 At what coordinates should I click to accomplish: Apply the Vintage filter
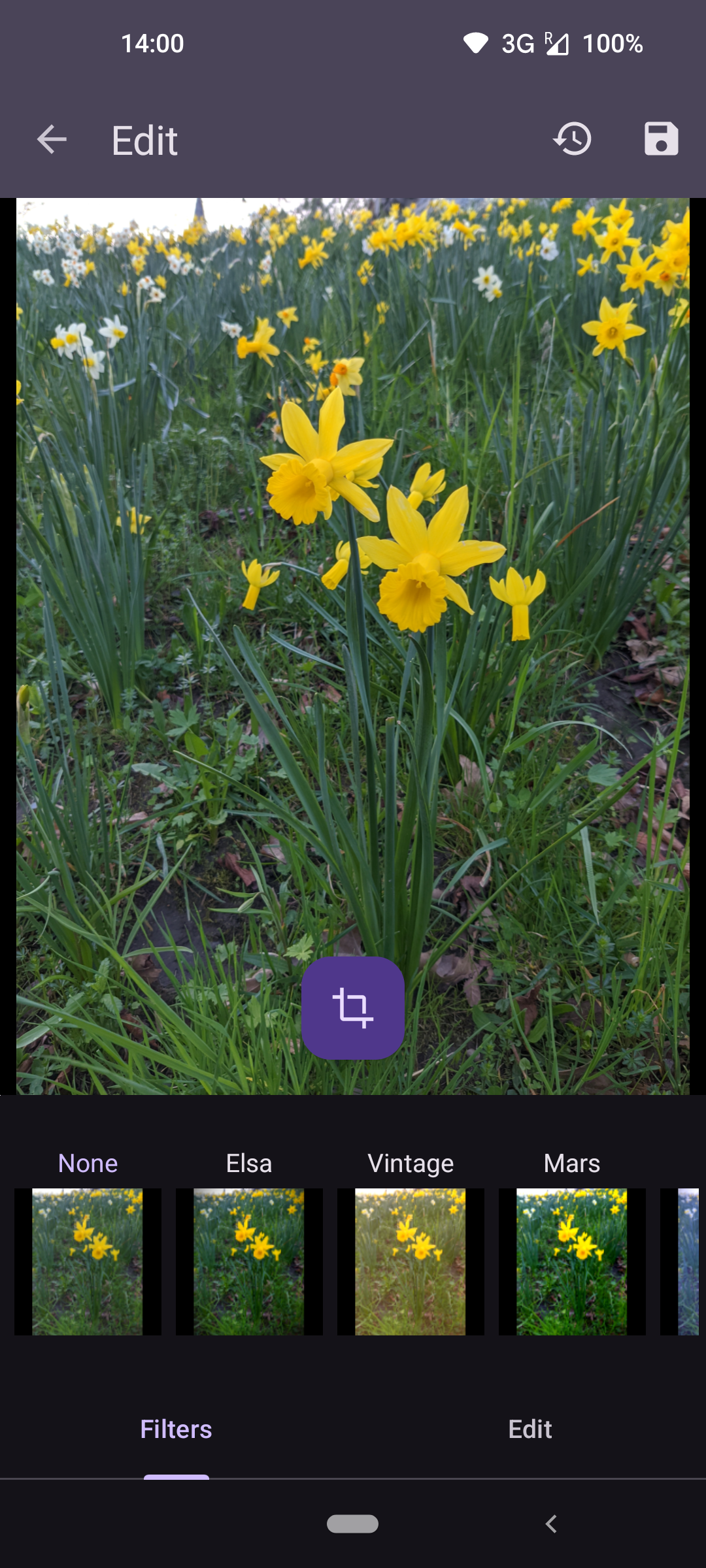411,1262
